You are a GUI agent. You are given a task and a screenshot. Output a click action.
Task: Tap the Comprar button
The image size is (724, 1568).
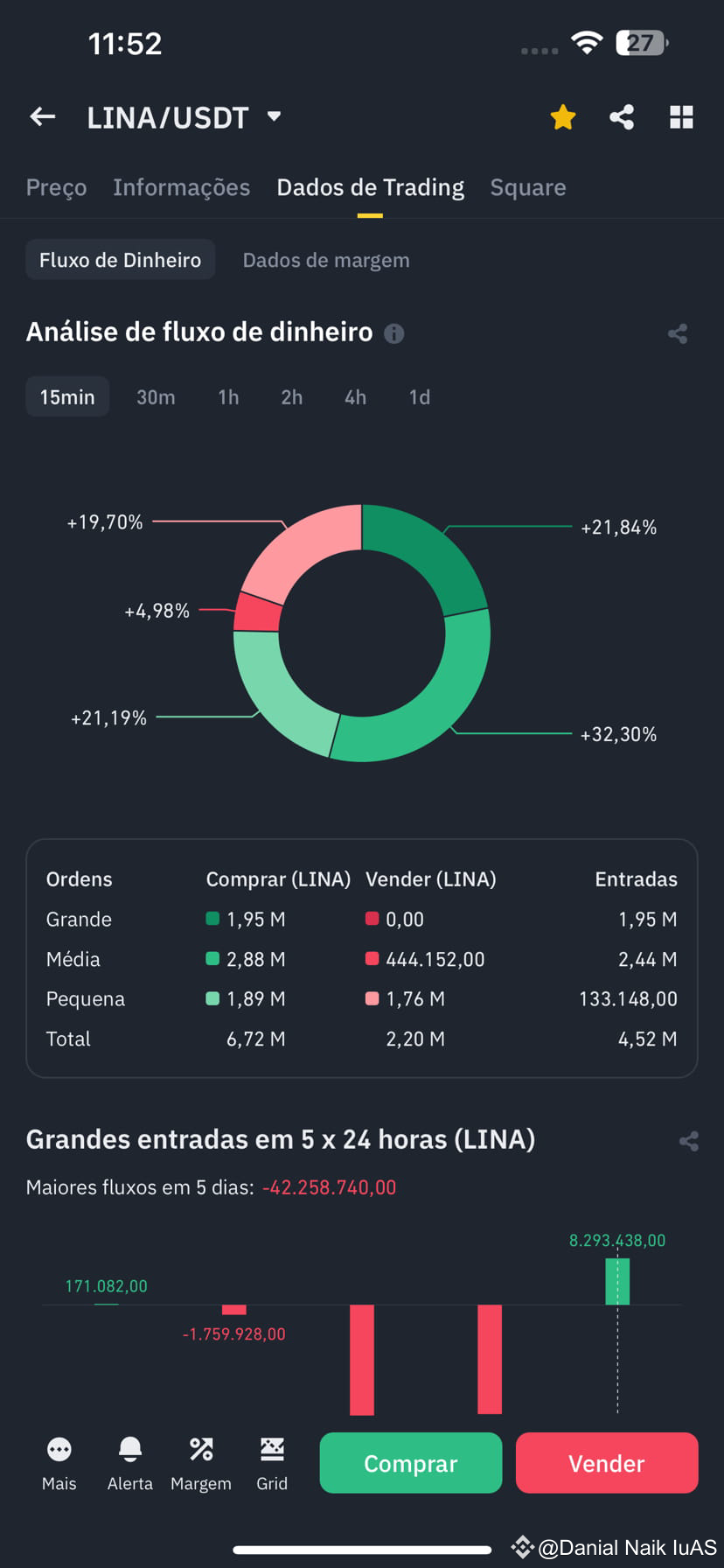410,1463
